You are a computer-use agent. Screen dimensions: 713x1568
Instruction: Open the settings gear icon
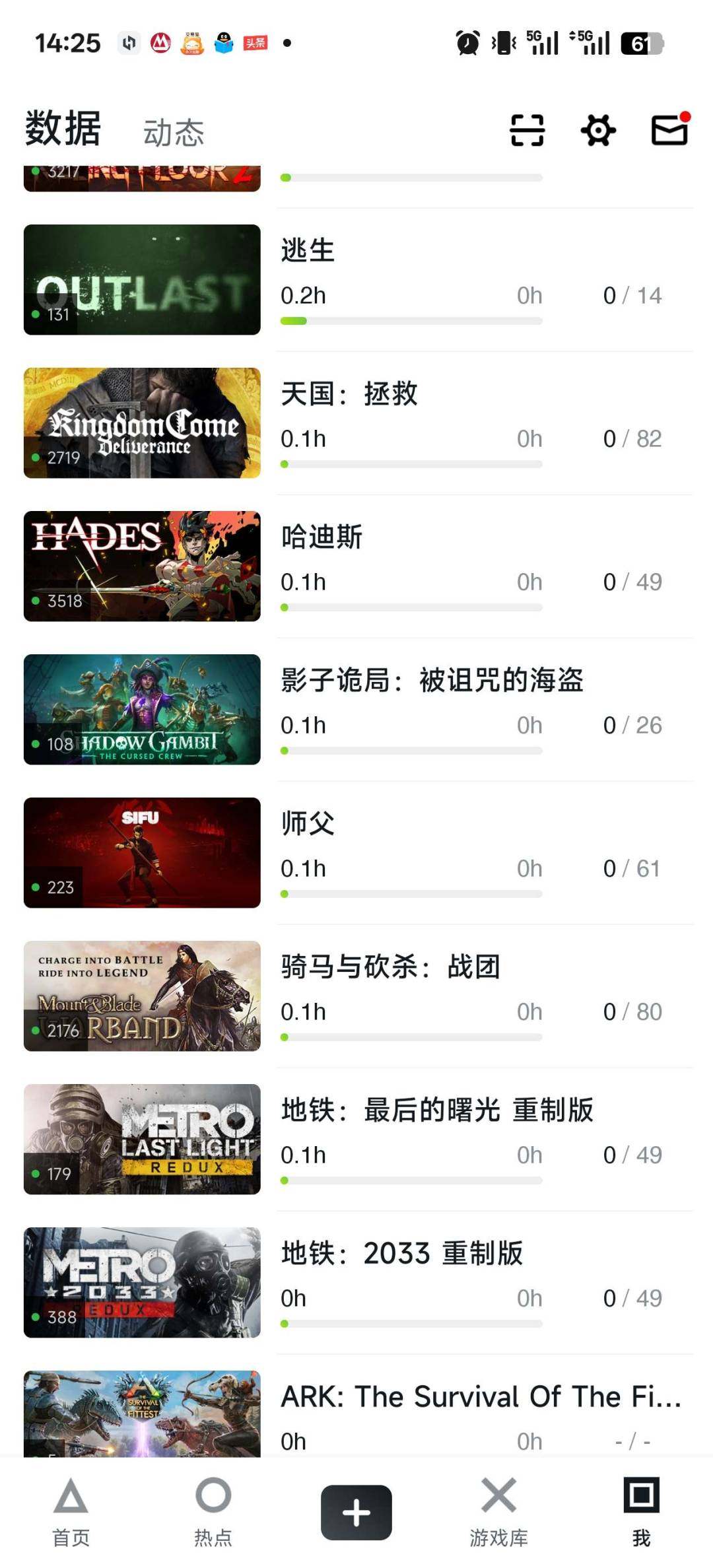(x=598, y=130)
